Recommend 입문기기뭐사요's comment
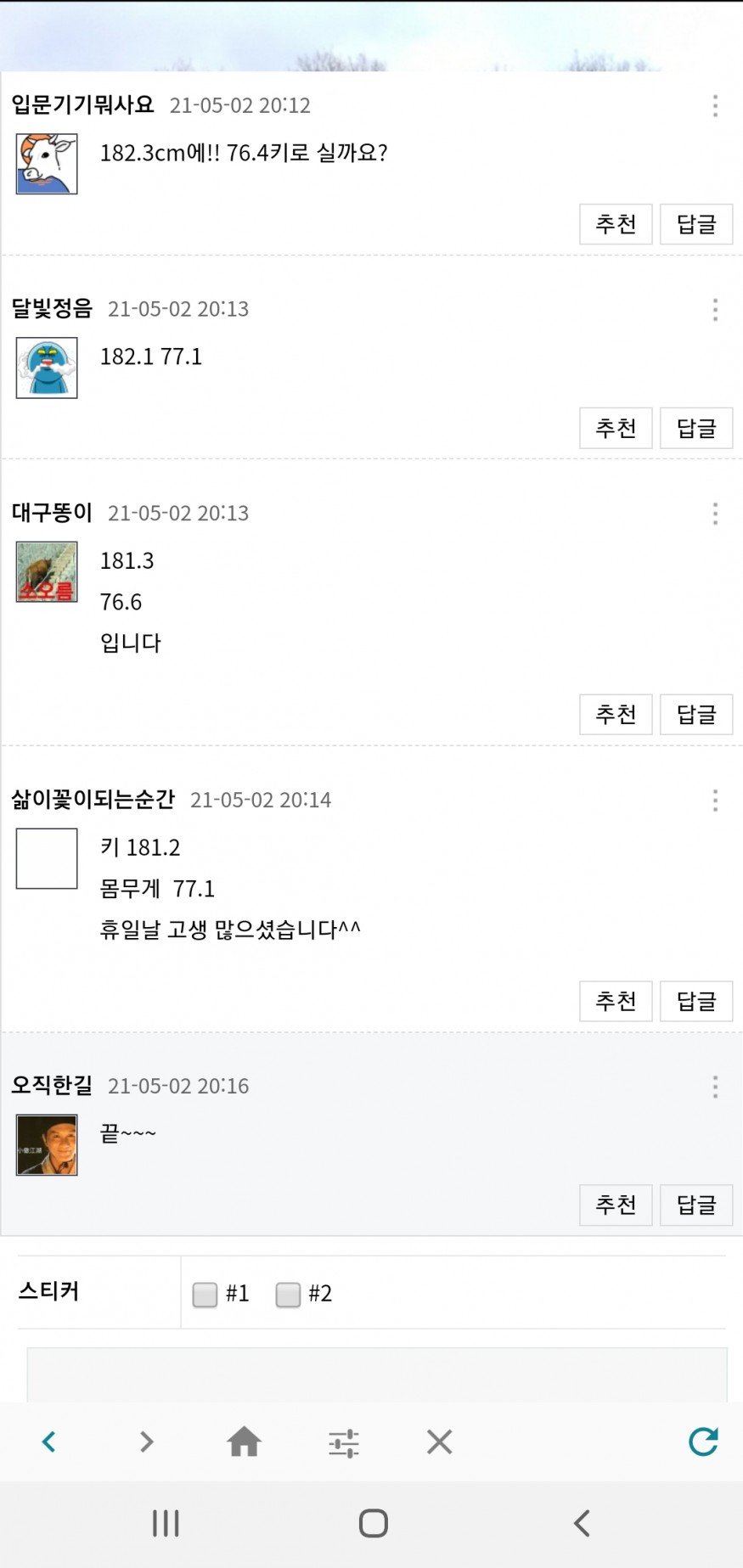The width and height of the screenshot is (743, 1568). click(616, 224)
